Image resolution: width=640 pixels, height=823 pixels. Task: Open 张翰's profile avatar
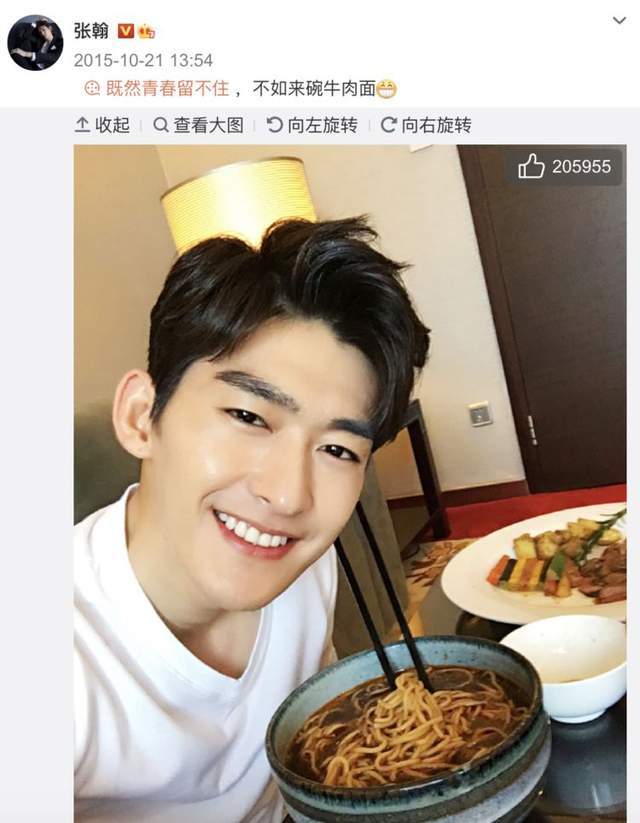point(35,43)
